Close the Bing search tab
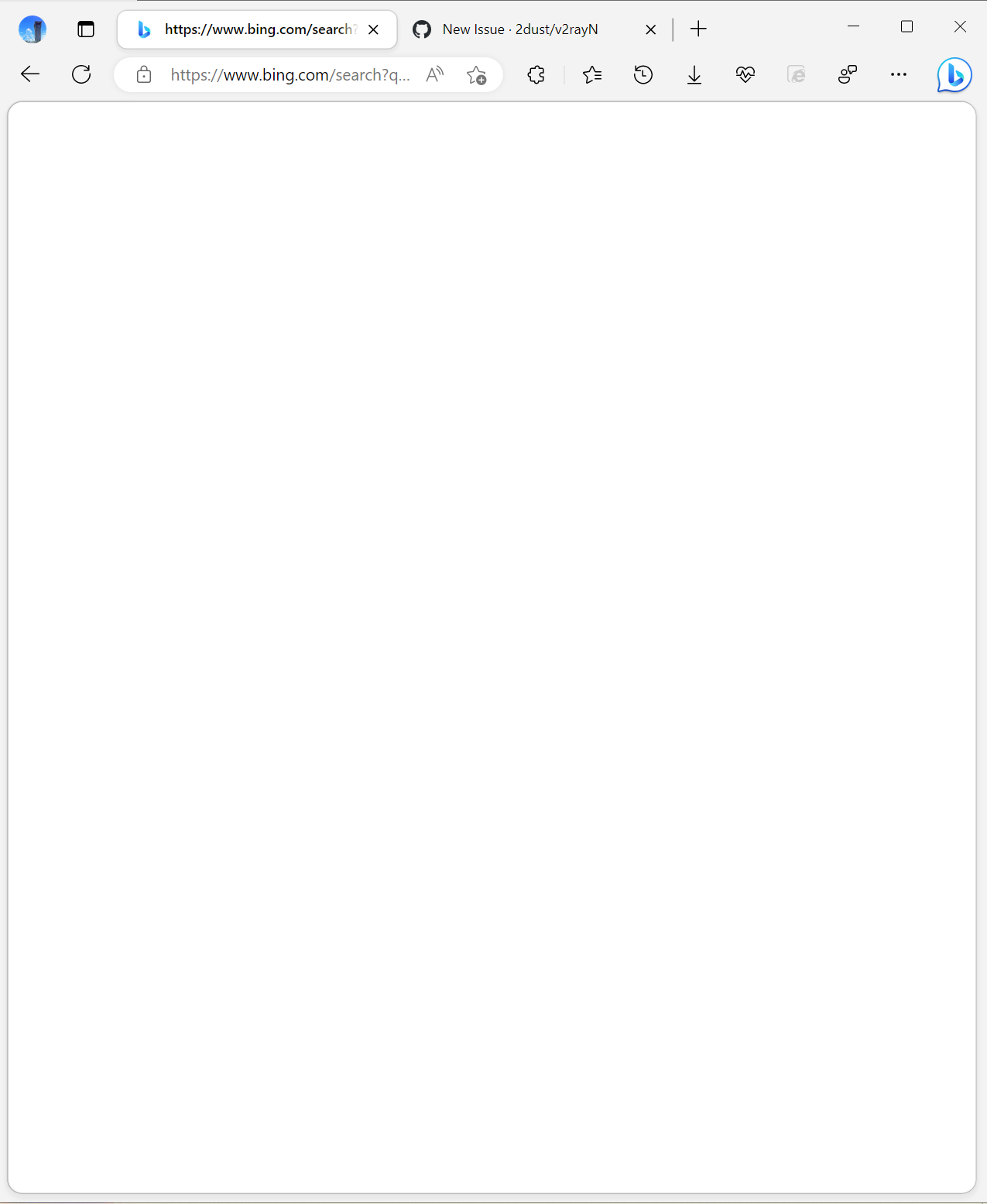 (x=373, y=29)
